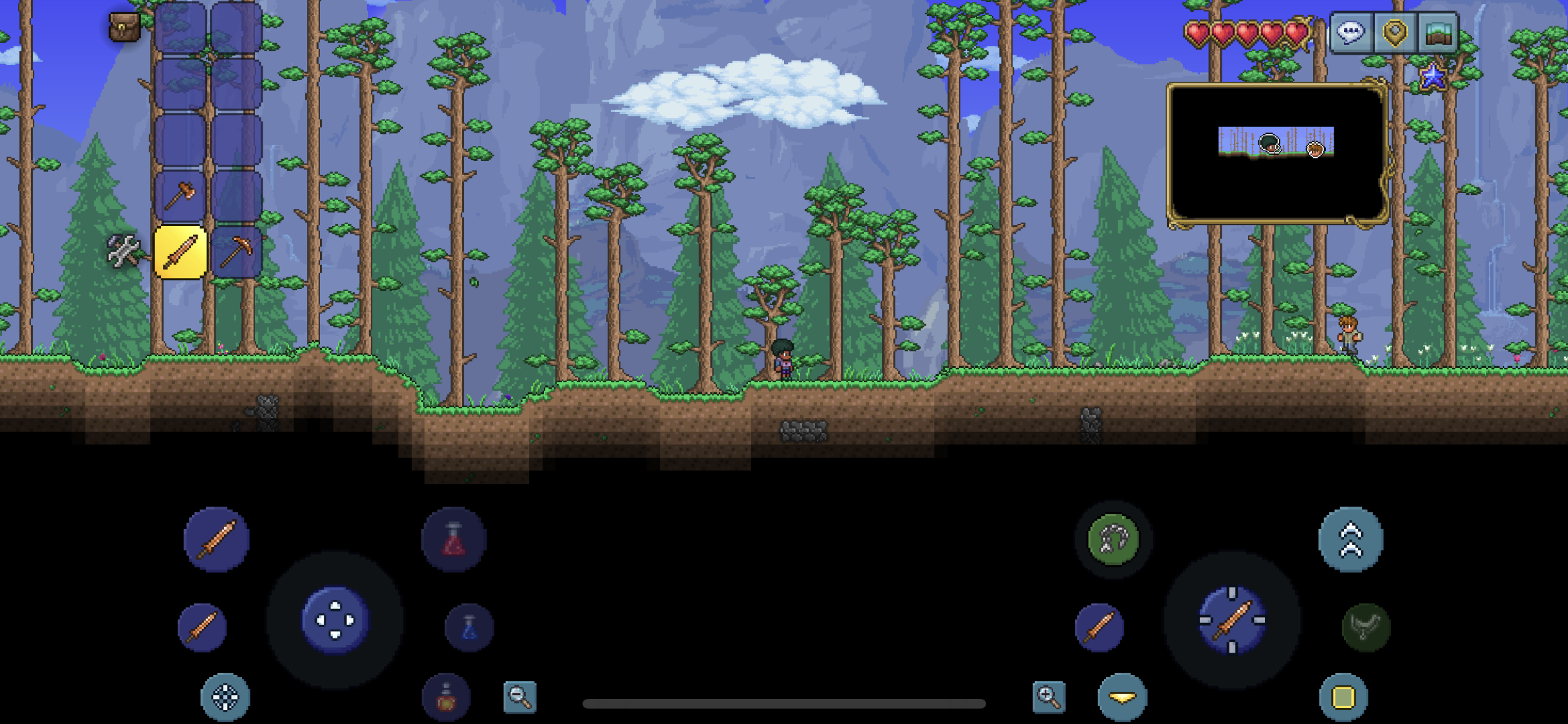Tap the double-arrow jump button
1568x724 pixels.
coord(1350,539)
